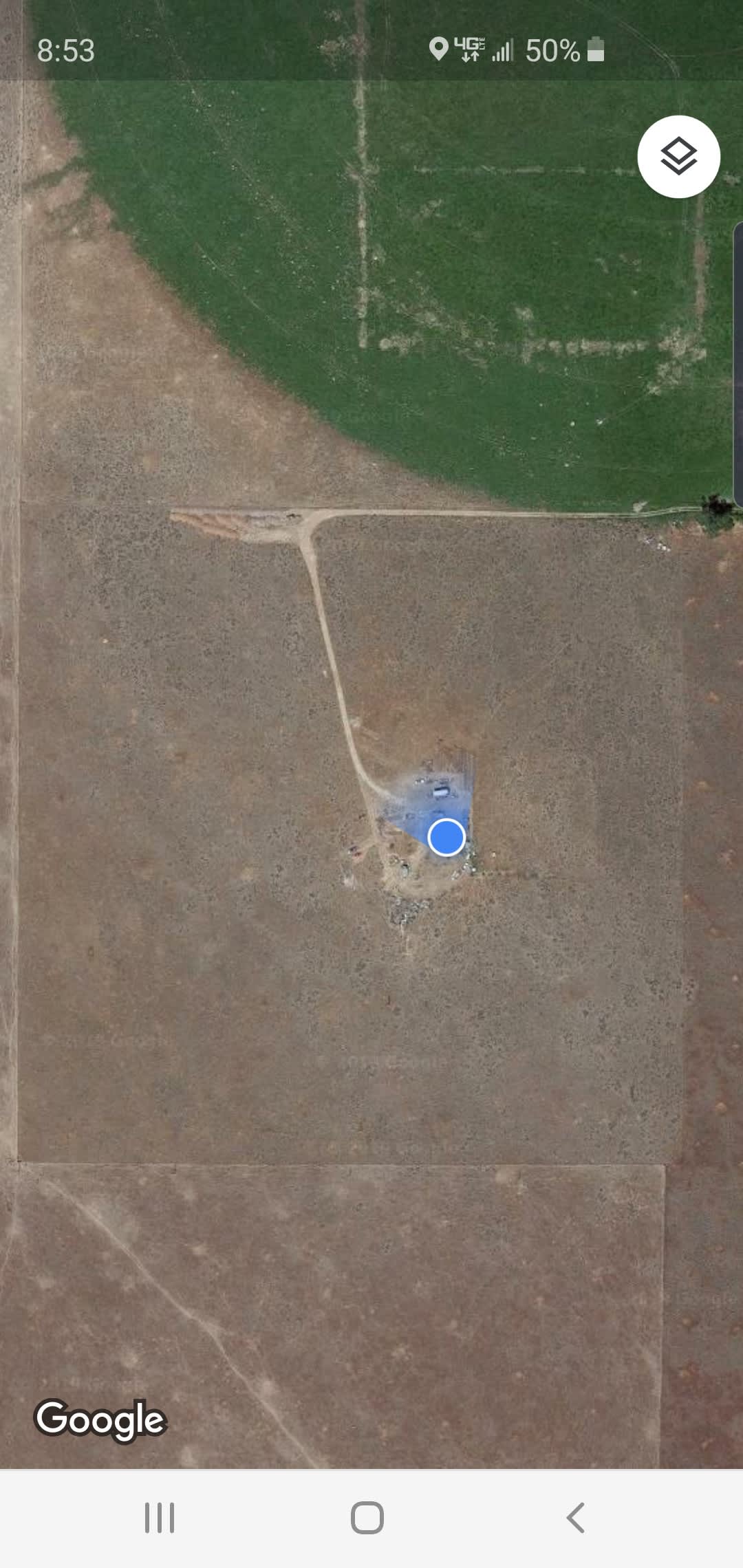
Task: Go to the home screen
Action: [367, 1518]
